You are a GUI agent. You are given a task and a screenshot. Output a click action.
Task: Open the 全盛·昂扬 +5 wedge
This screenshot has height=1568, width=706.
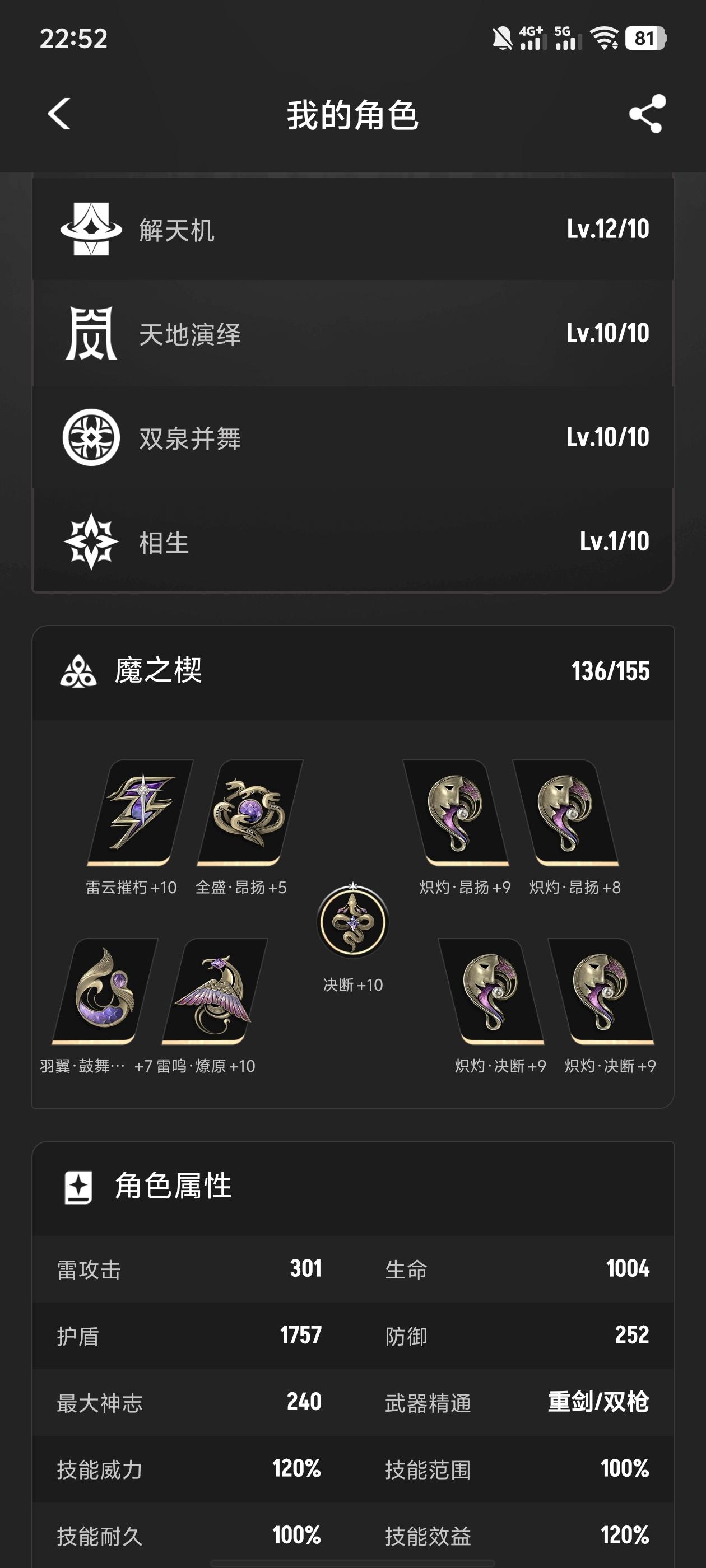pyautogui.click(x=249, y=813)
